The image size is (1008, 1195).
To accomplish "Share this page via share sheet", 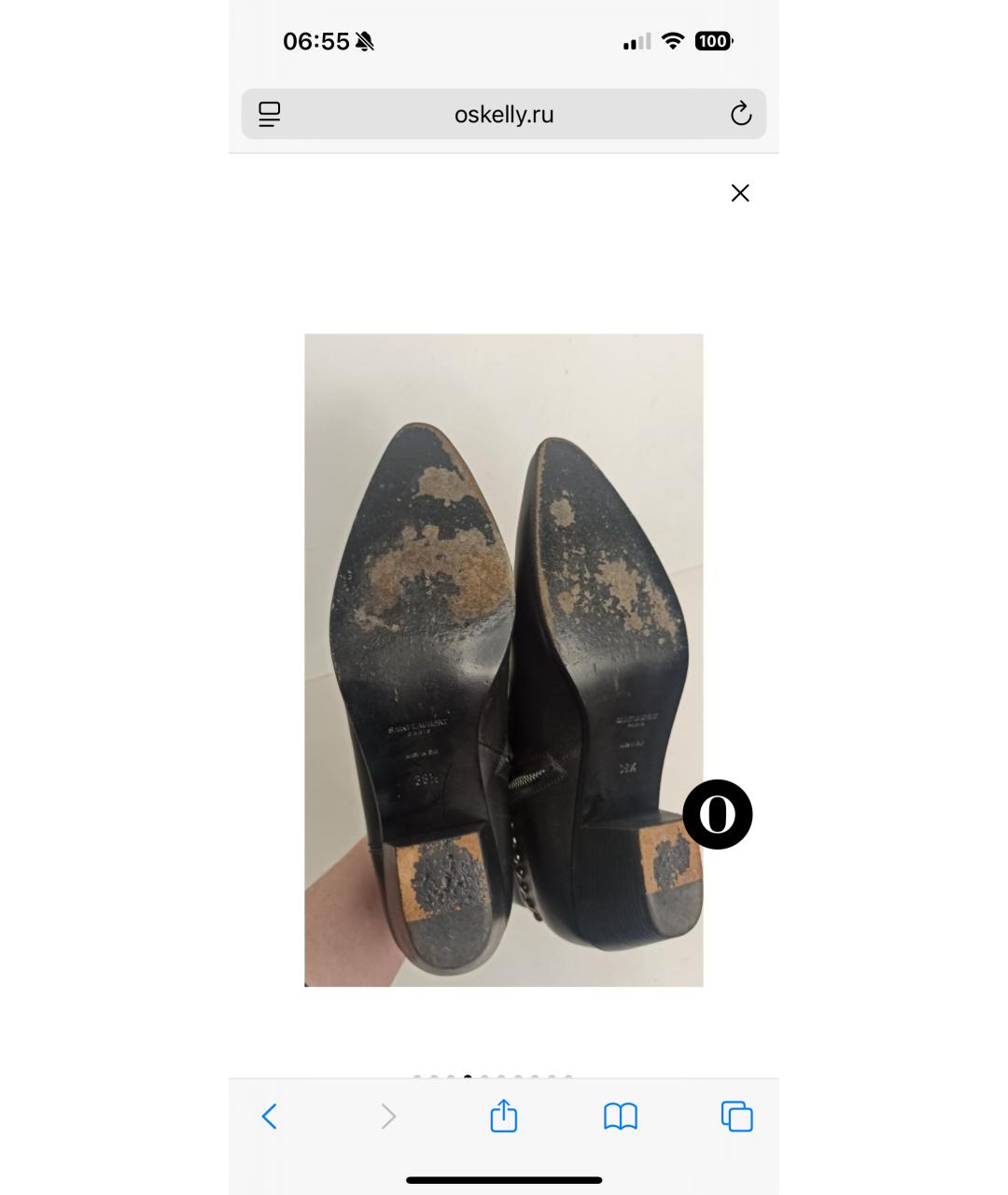I will tap(504, 1116).
